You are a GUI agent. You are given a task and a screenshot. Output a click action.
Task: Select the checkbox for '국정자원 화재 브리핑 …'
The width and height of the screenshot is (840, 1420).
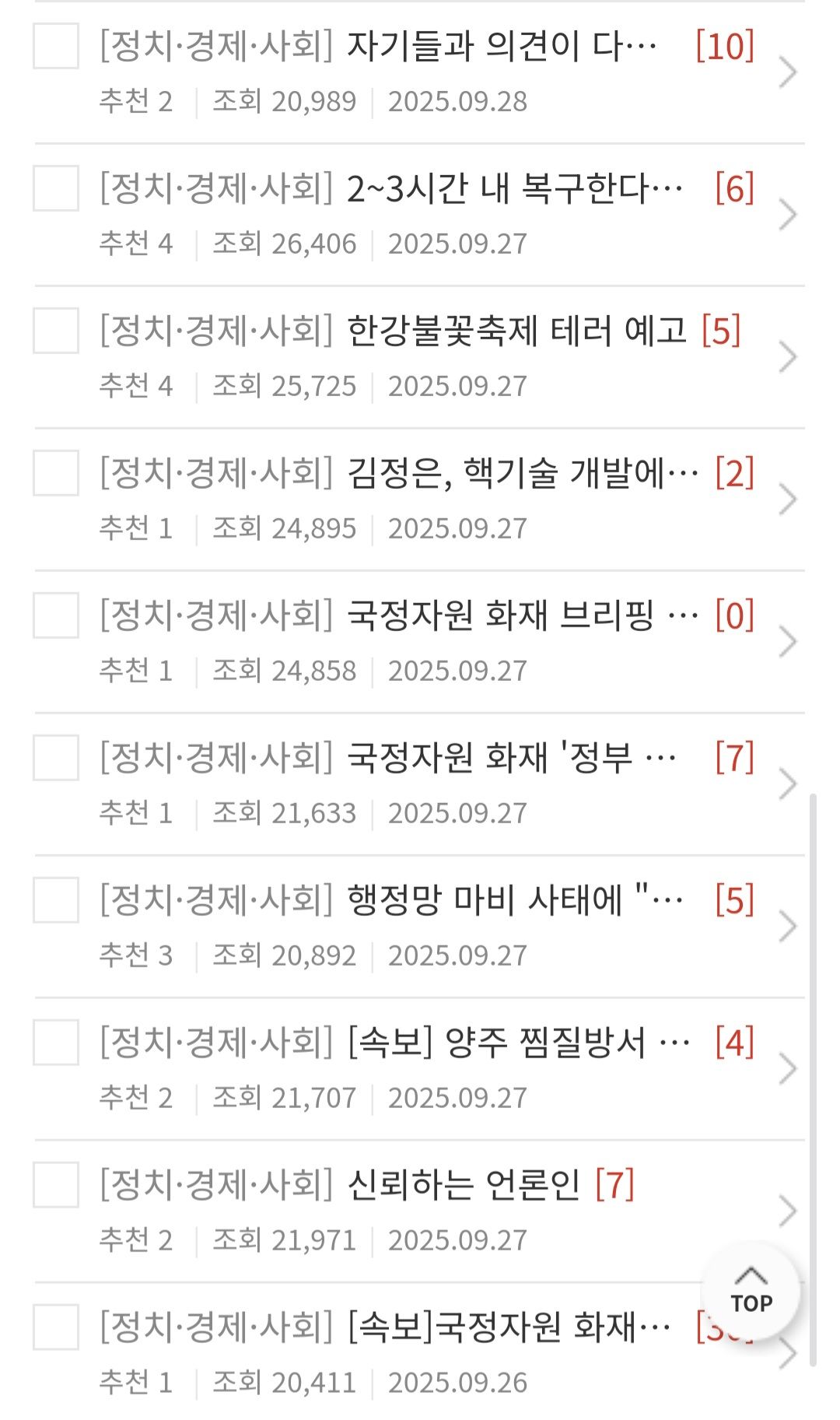[56, 615]
